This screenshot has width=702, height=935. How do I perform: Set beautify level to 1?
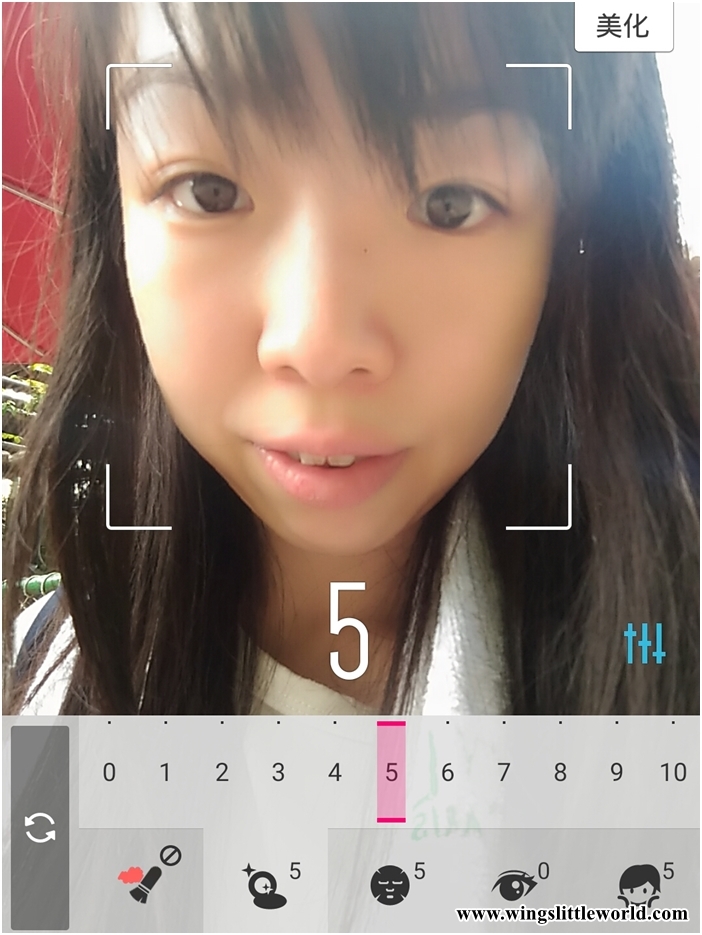[165, 772]
